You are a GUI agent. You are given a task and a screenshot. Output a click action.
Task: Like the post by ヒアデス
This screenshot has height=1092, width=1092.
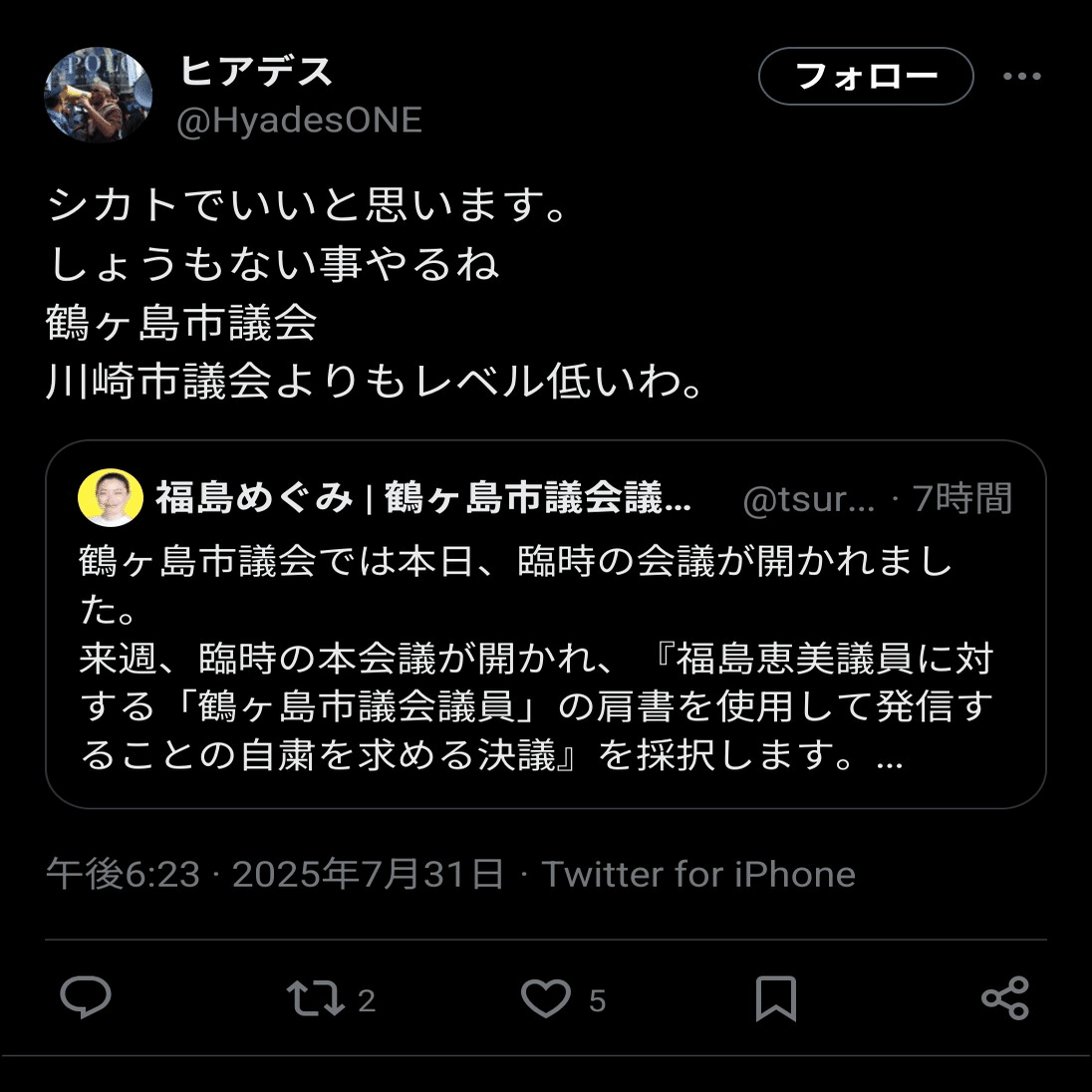click(x=546, y=998)
